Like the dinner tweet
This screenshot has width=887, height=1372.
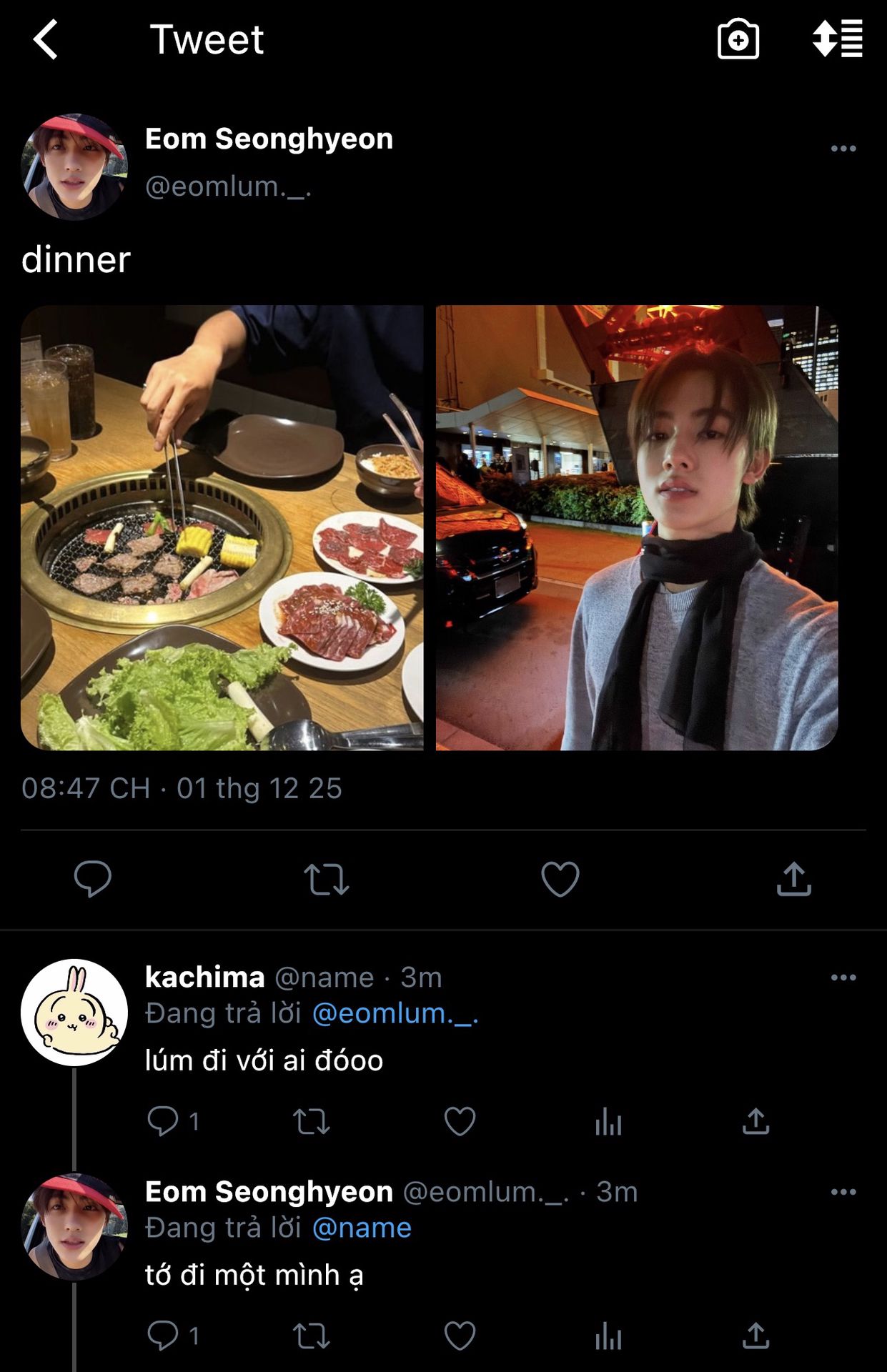[560, 879]
